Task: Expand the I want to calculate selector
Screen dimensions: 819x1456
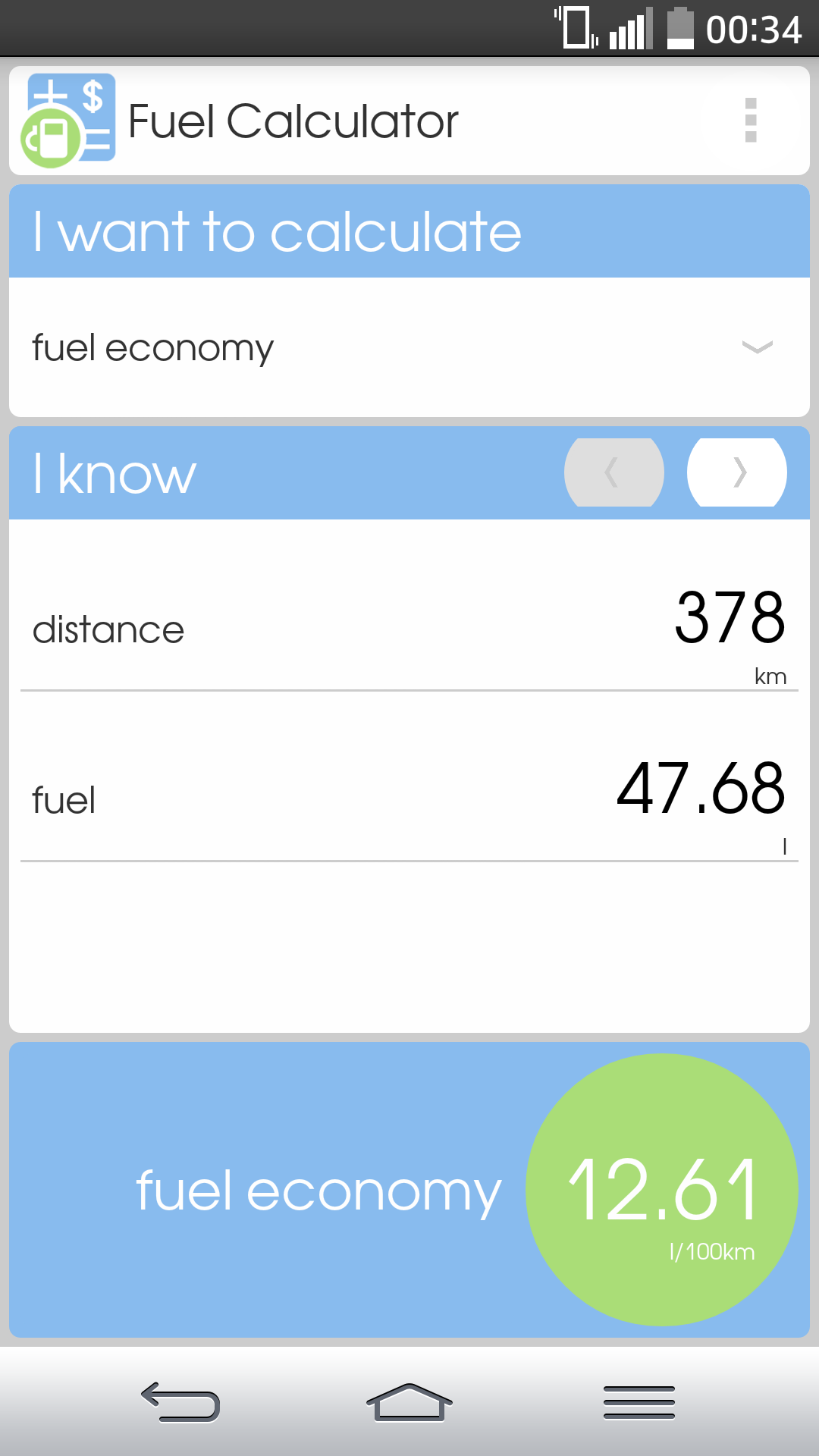Action: click(x=409, y=347)
